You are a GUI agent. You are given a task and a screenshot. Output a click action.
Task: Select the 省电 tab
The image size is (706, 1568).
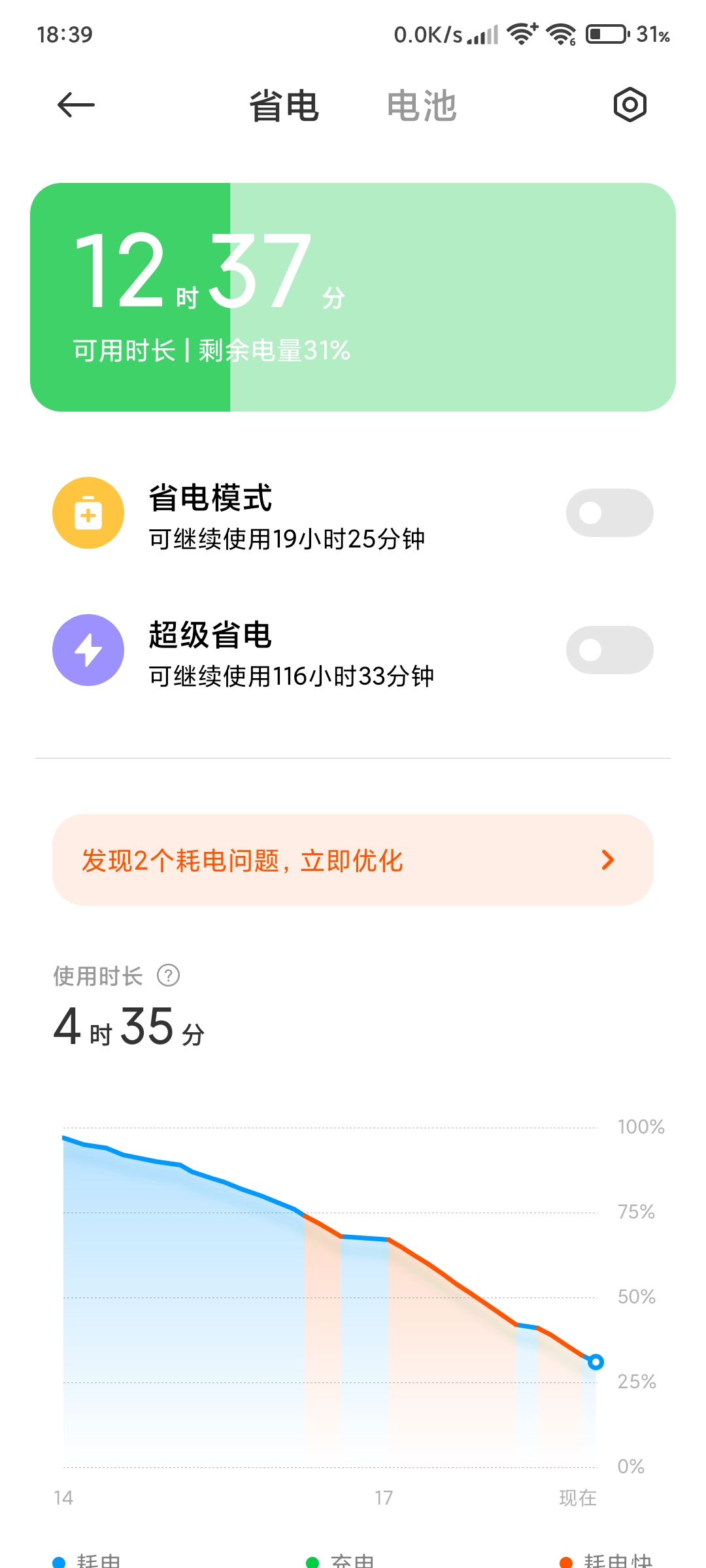pyautogui.click(x=284, y=106)
